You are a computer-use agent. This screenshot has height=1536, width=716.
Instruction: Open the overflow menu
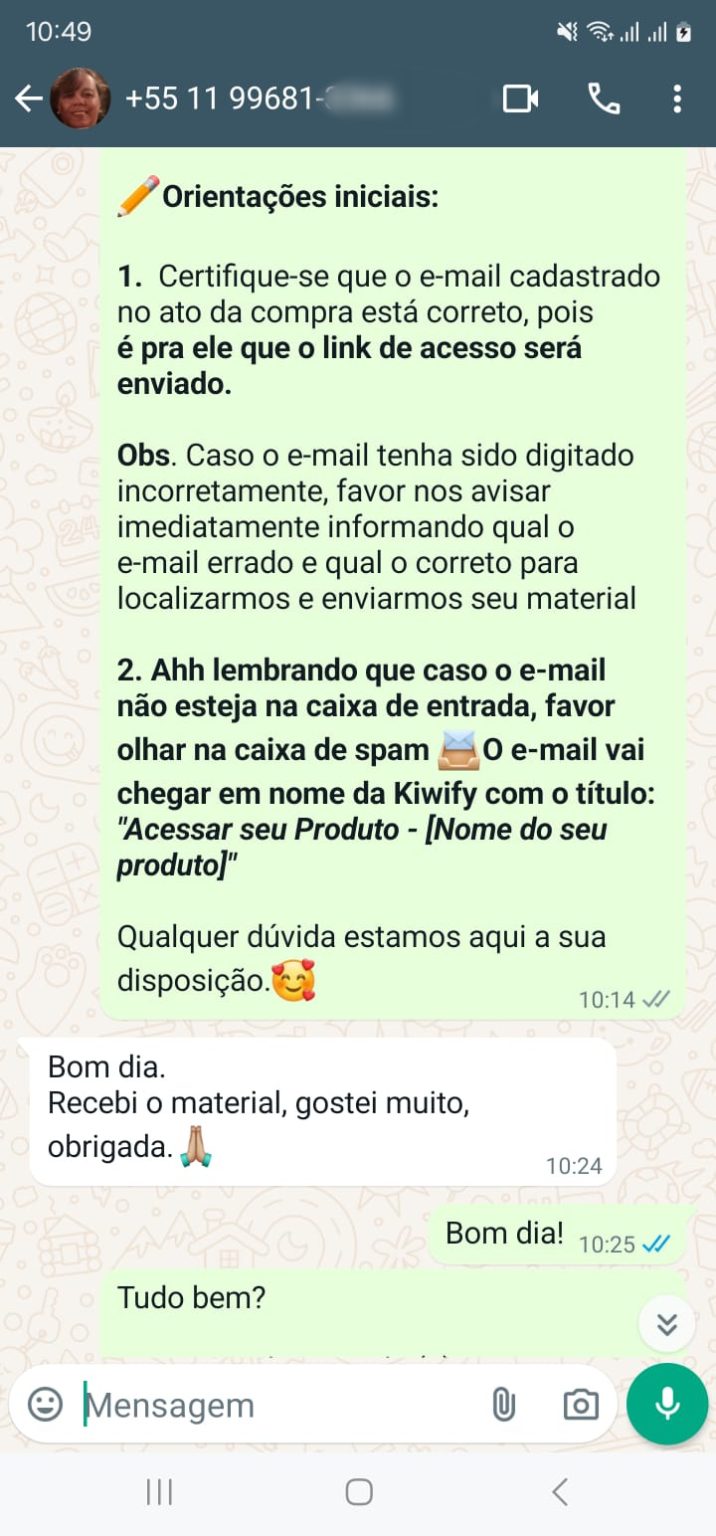coord(677,98)
